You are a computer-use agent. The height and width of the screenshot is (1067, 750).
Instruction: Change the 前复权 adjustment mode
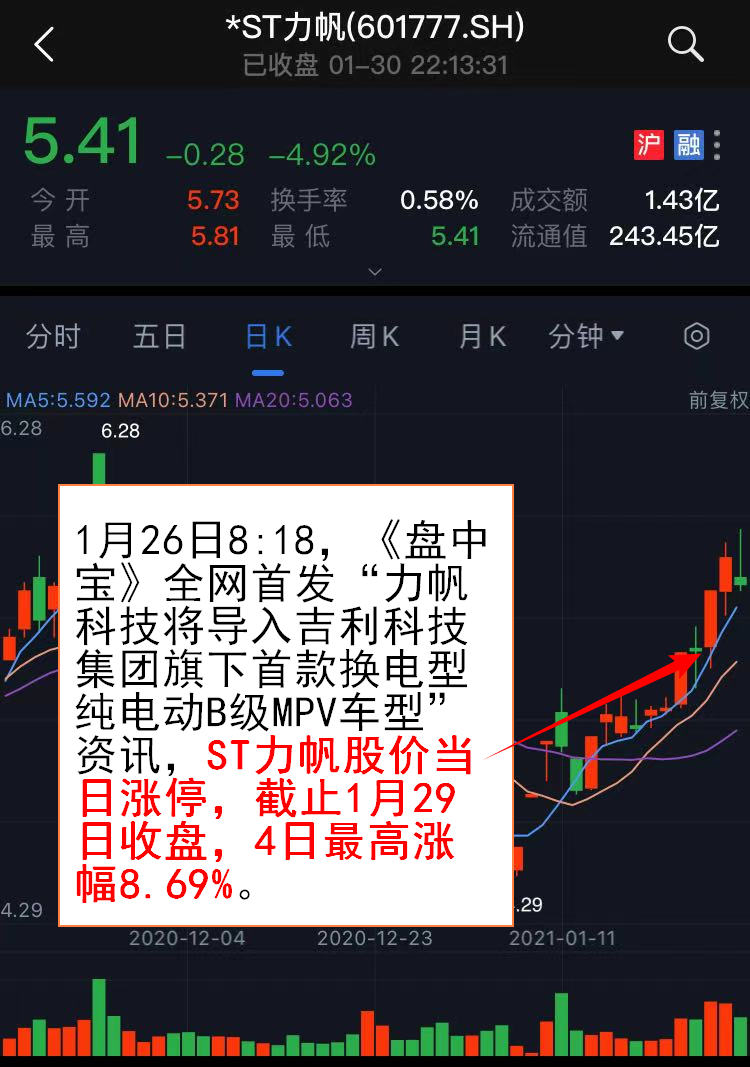pyautogui.click(x=718, y=401)
